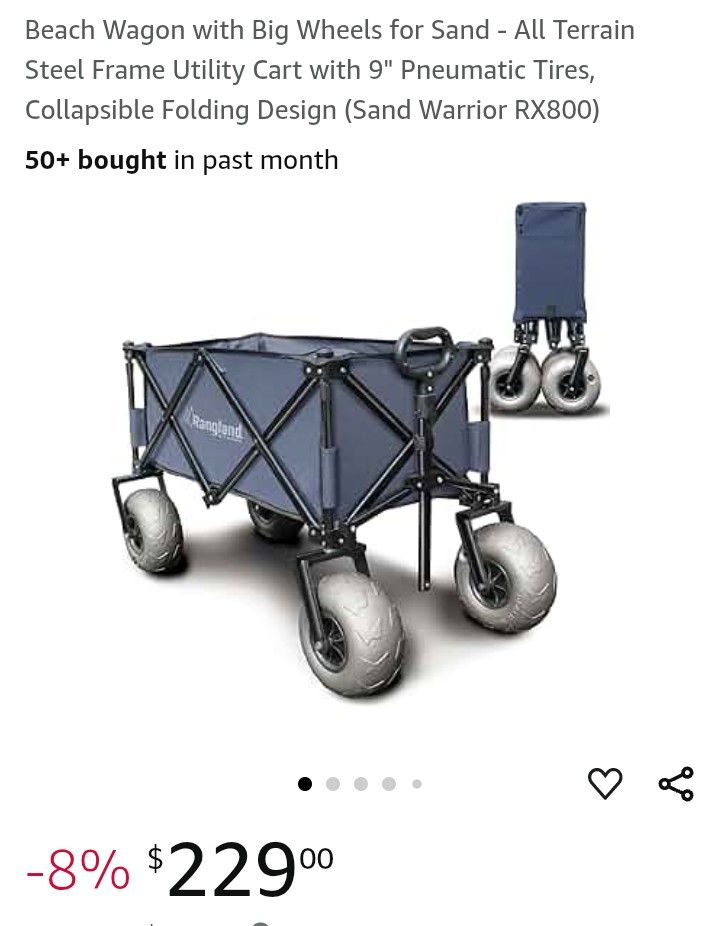Share this beach wagon listing
Screen dimensions: 720x926
tap(676, 784)
